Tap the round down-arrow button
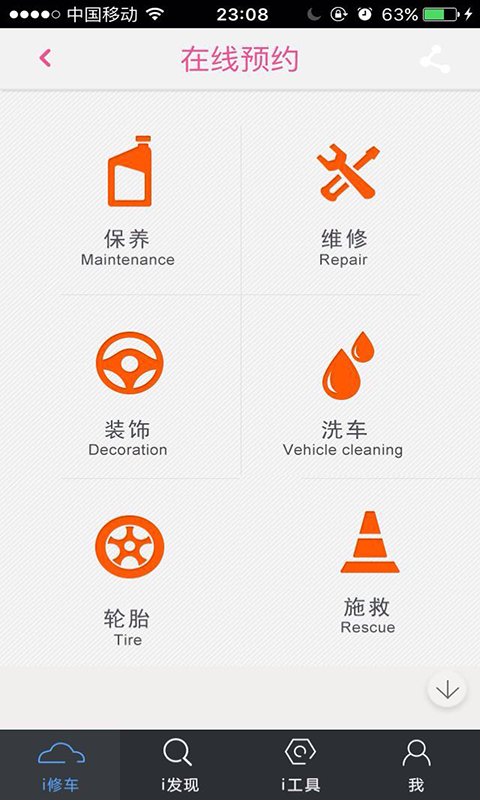The width and height of the screenshot is (480, 800). coord(447,690)
